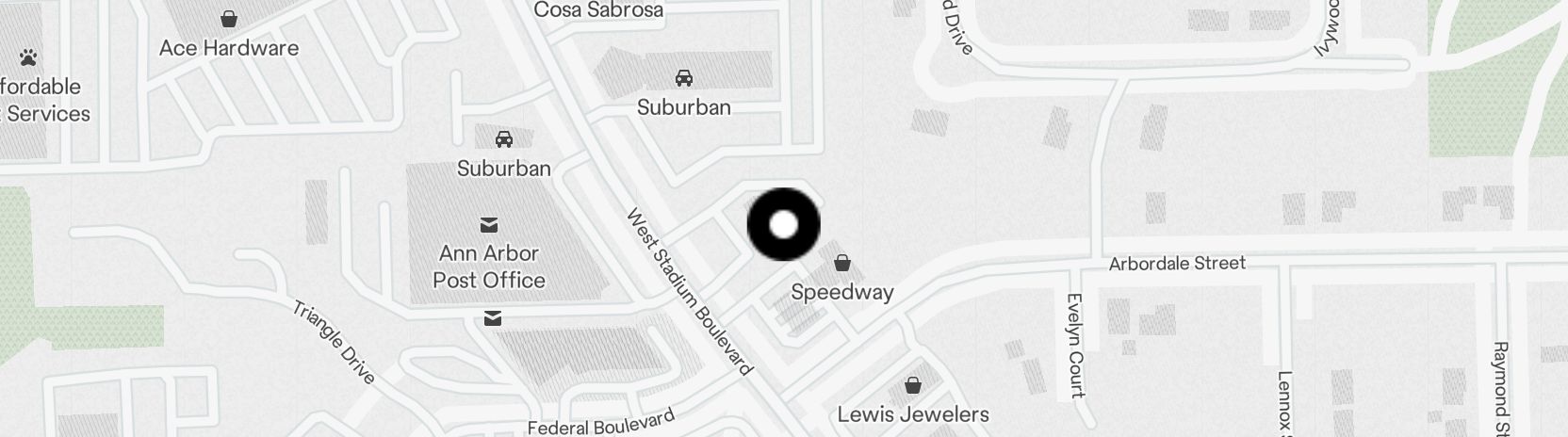This screenshot has height=437, width=1568.
Task: Tap the Lewis Jewelers shop marker
Action: pyautogui.click(x=912, y=385)
